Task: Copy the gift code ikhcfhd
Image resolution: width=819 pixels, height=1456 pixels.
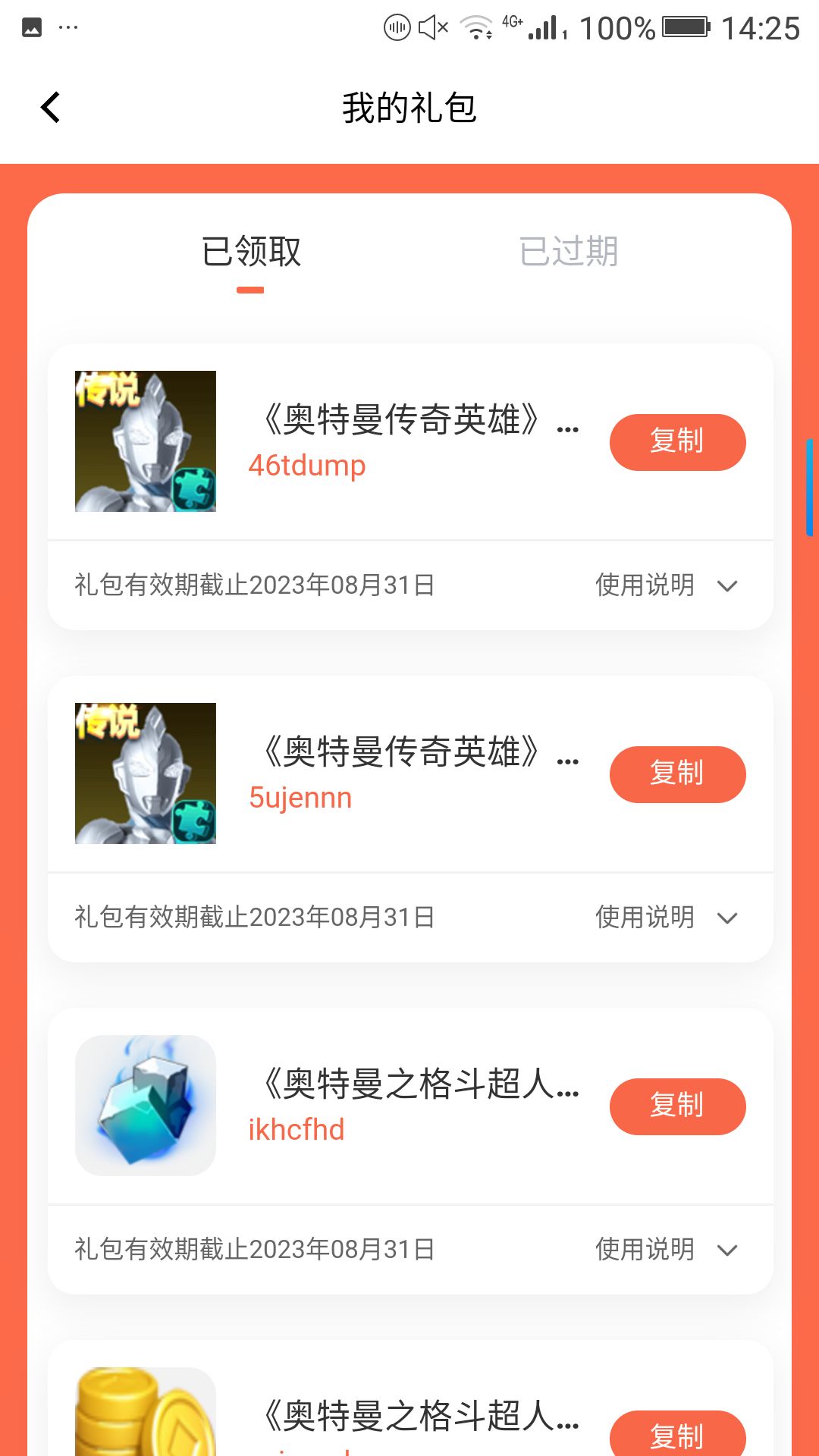Action: (677, 1106)
